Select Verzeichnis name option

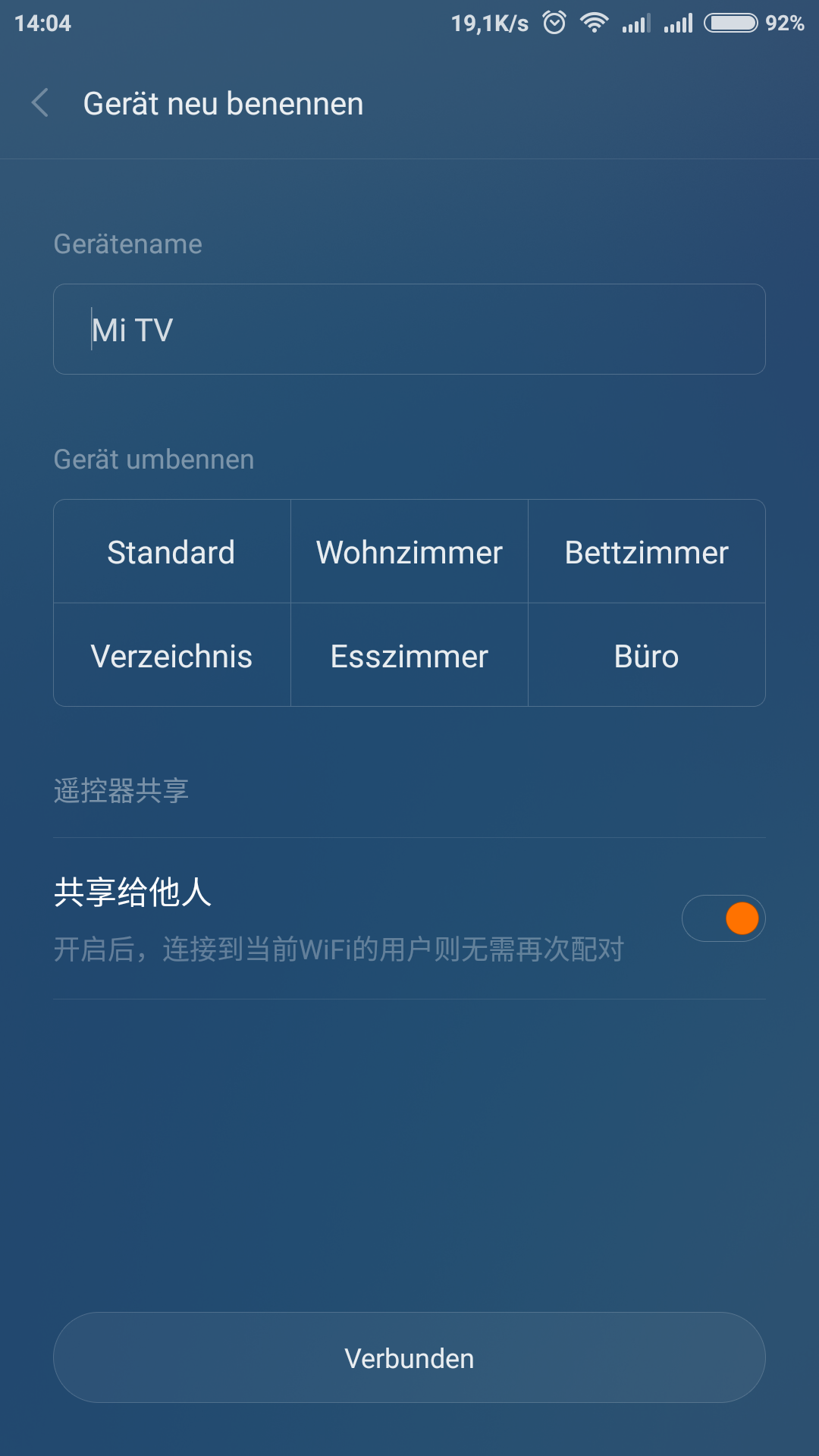(172, 655)
